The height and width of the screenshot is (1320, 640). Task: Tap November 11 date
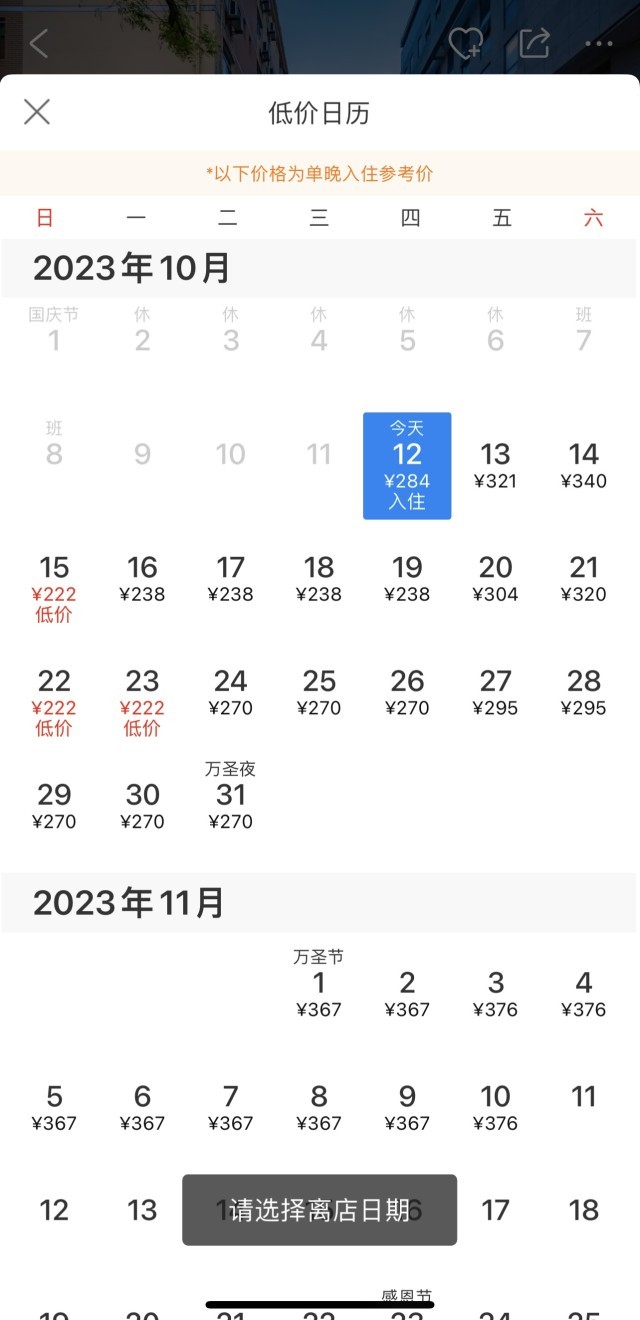[x=584, y=1098]
